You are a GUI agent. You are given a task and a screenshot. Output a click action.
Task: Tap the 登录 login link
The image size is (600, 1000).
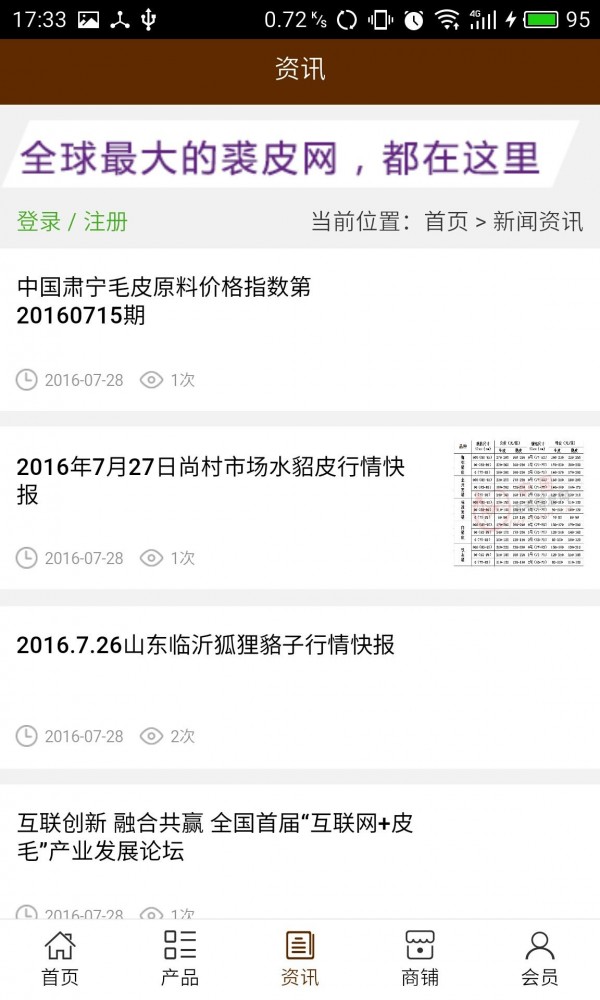click(39, 222)
